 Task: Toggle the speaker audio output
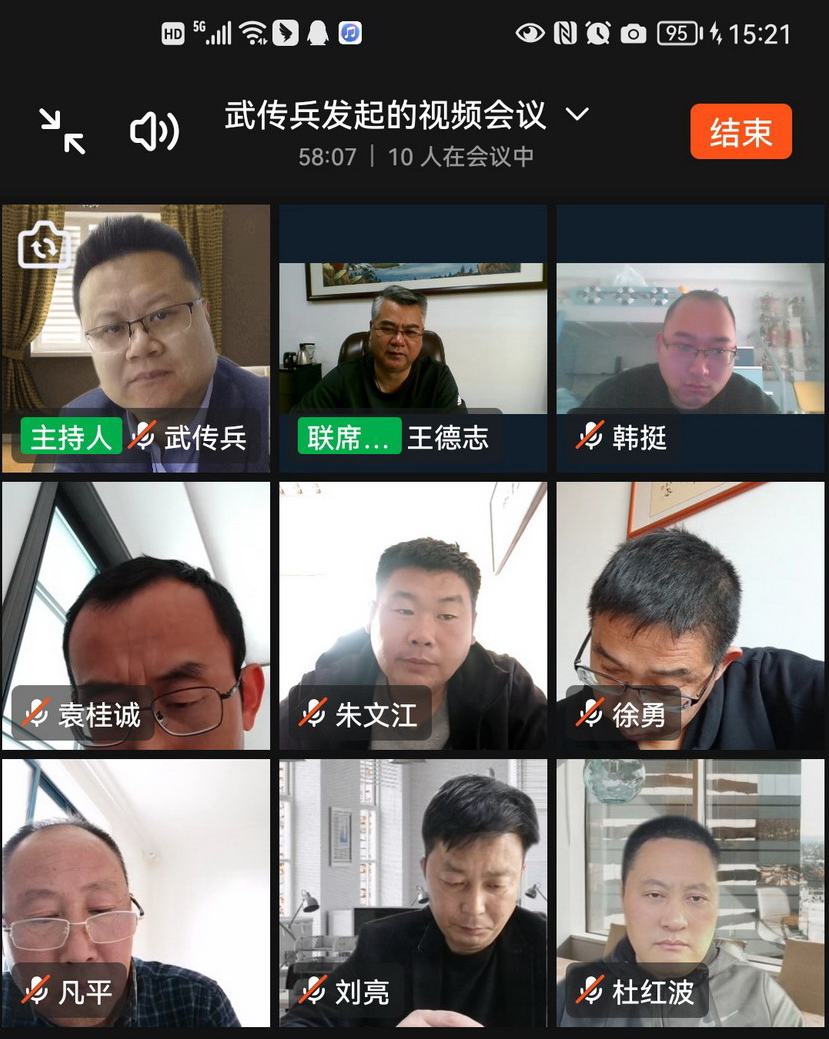pyautogui.click(x=155, y=131)
